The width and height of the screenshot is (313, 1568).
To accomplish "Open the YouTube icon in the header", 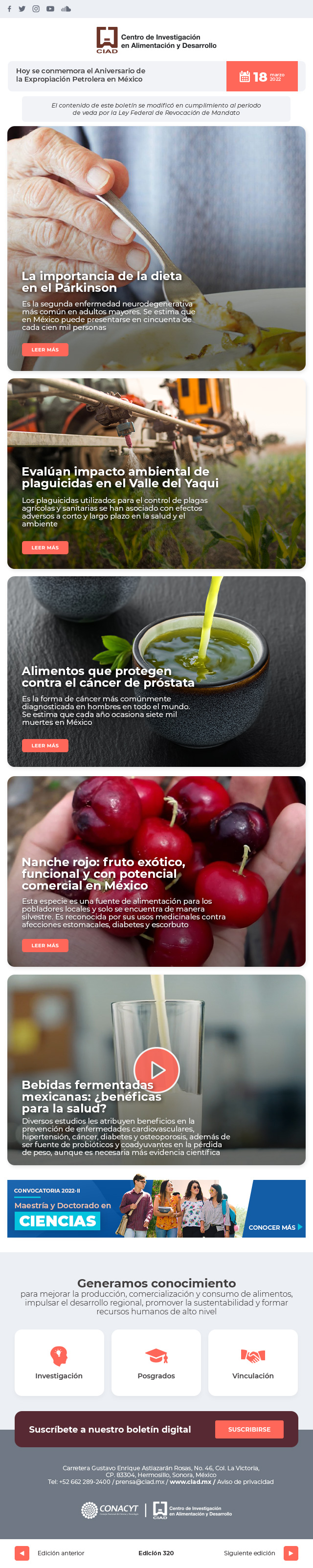I will [50, 9].
